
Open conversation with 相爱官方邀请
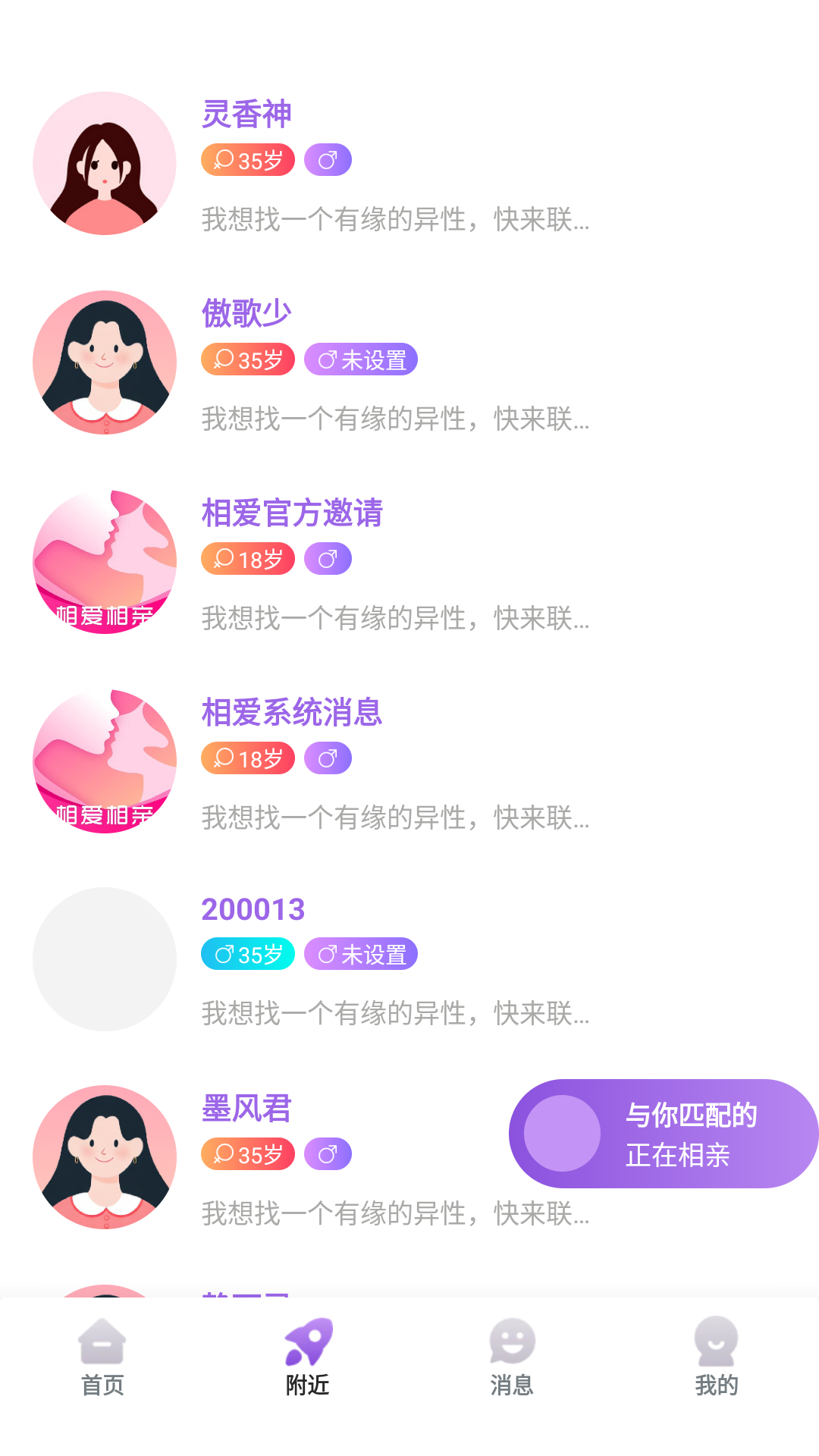(293, 514)
